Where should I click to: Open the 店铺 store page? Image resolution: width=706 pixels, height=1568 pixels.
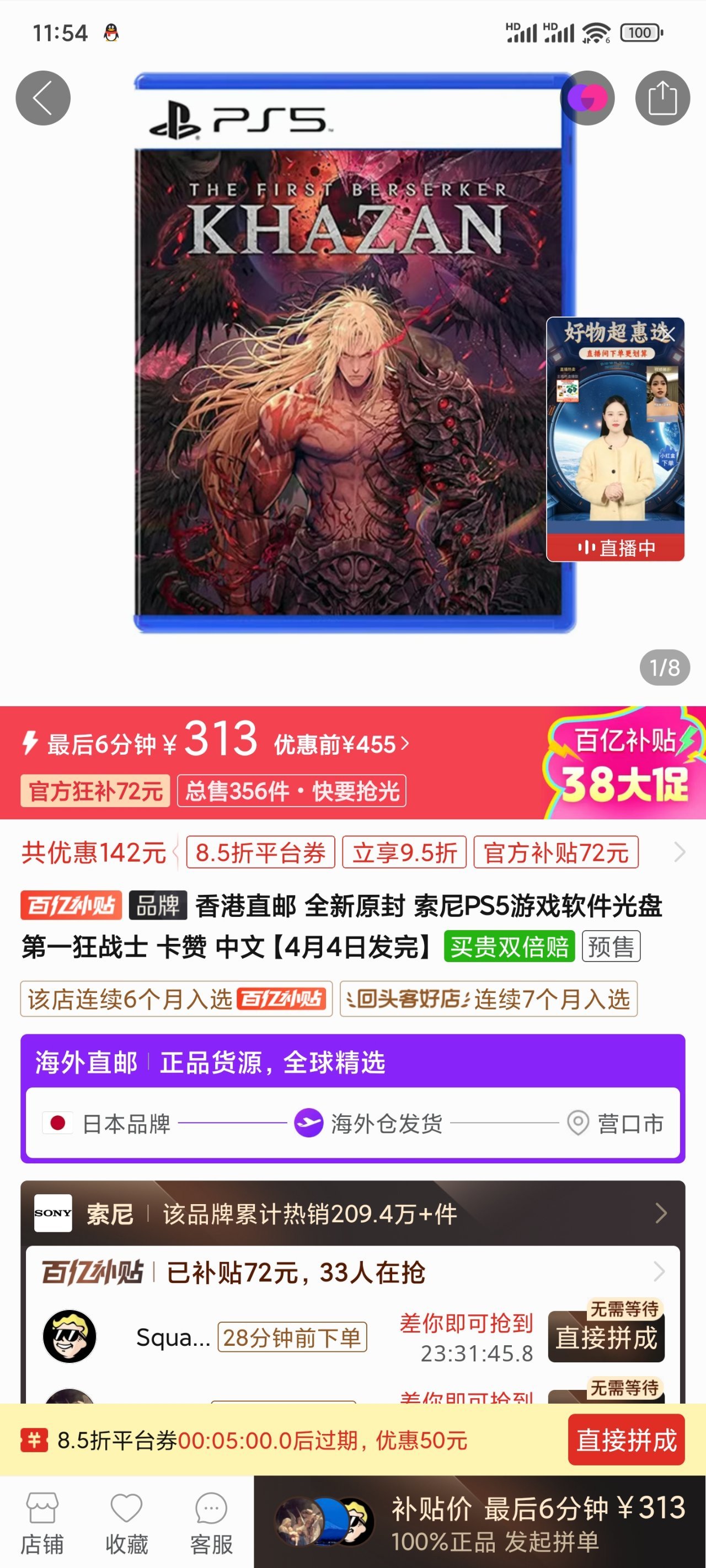click(42, 1522)
